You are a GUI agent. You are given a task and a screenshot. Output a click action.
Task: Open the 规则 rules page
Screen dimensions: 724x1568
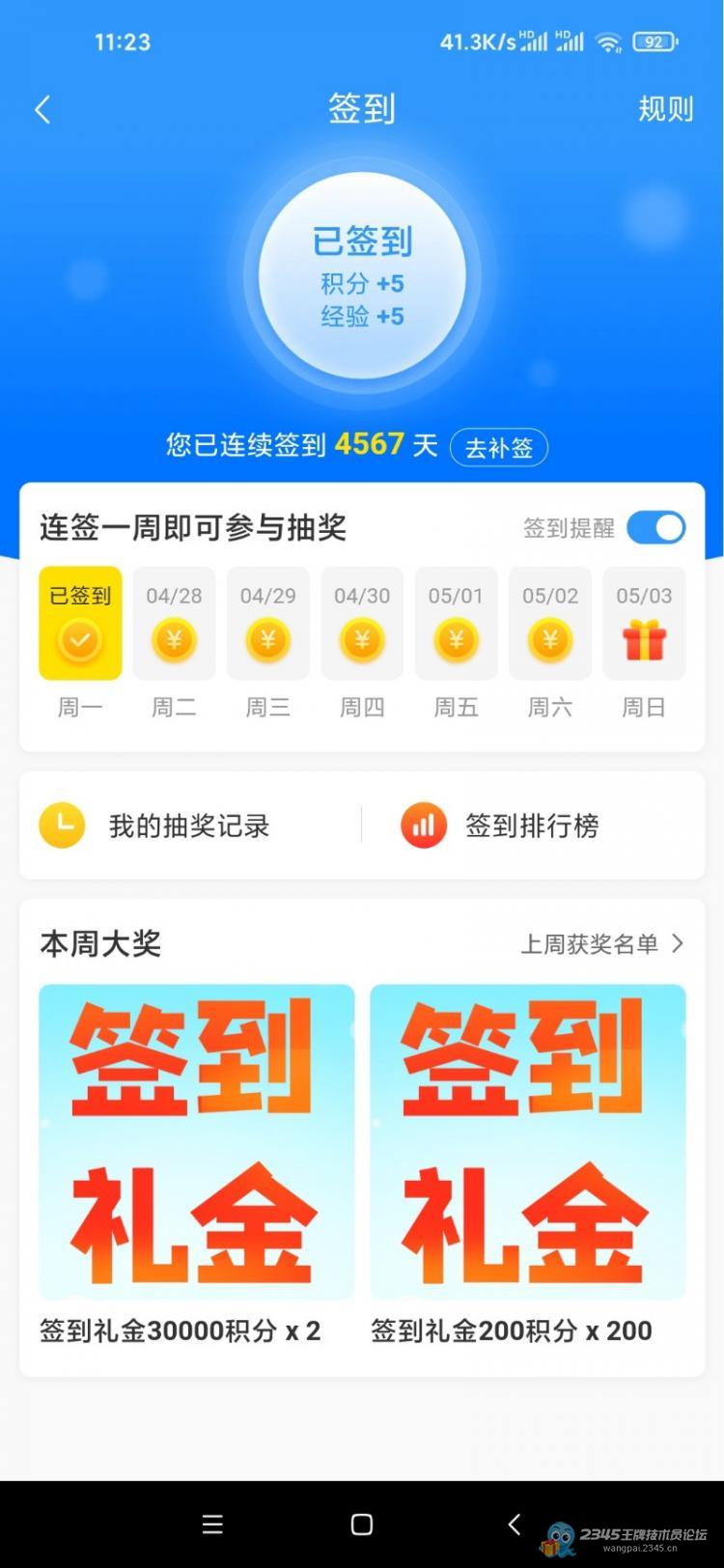point(665,109)
